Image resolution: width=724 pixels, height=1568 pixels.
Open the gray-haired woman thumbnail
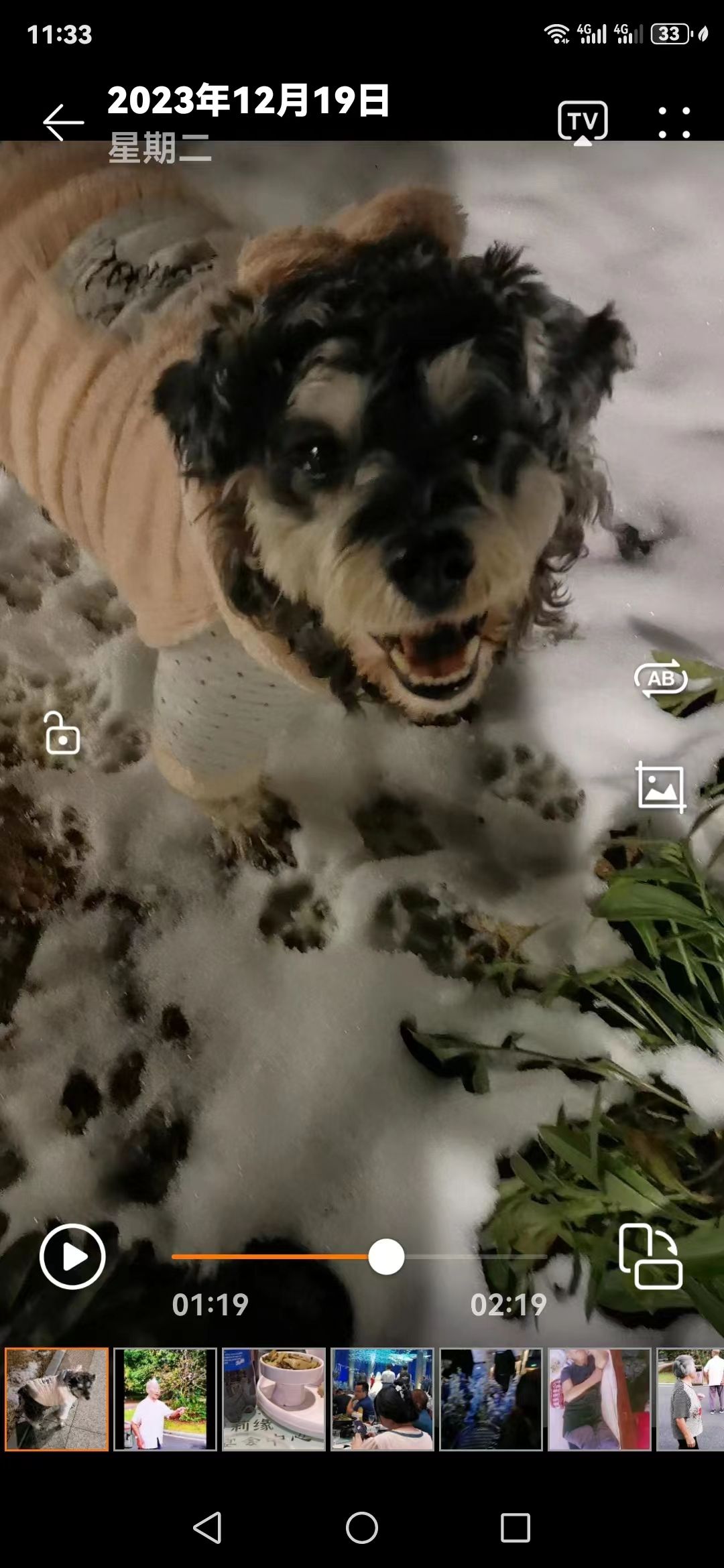690,1399
